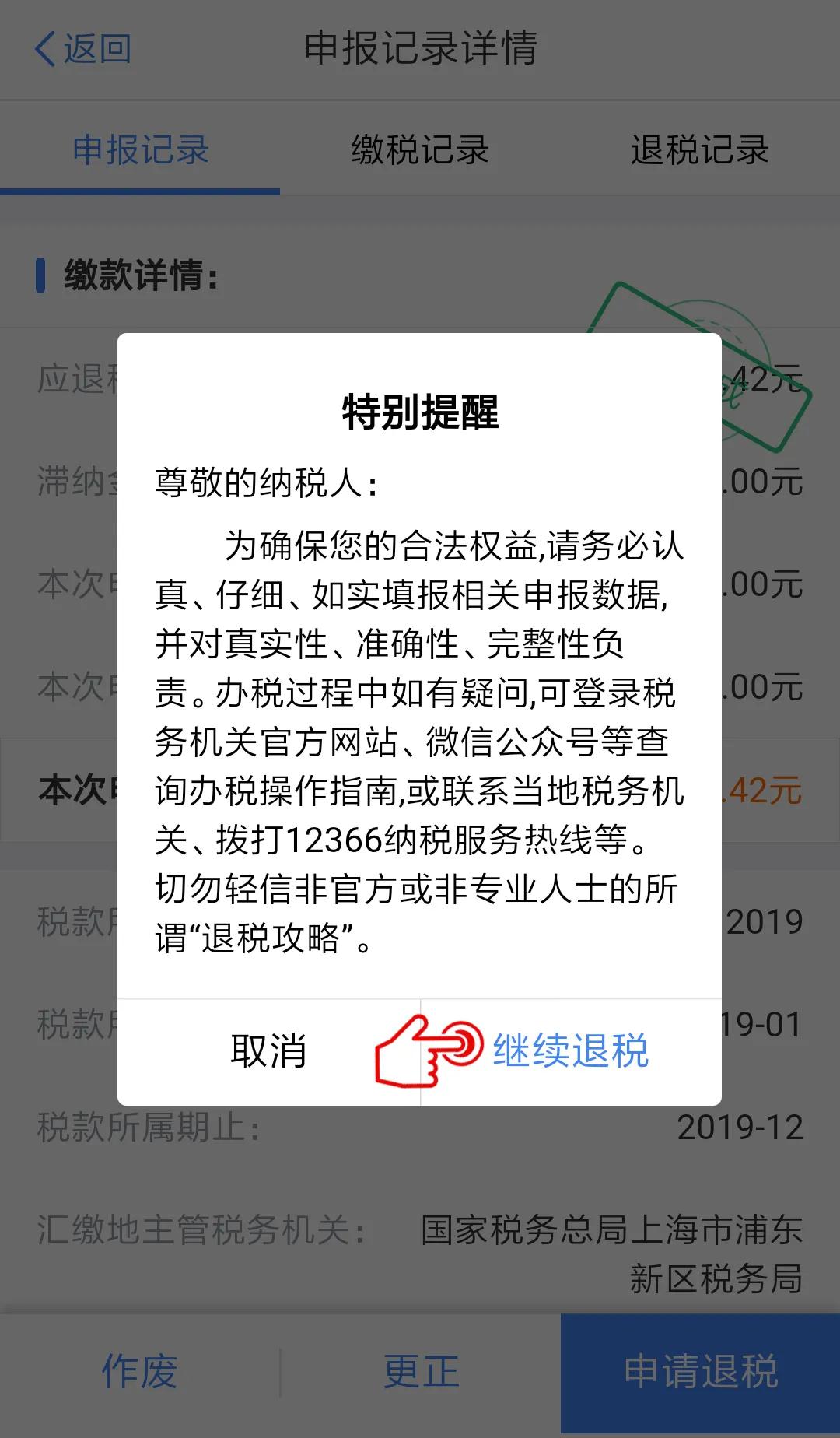The image size is (840, 1438).
Task: Tap the highlighted amount row ending in .42元
Action: pos(420,791)
